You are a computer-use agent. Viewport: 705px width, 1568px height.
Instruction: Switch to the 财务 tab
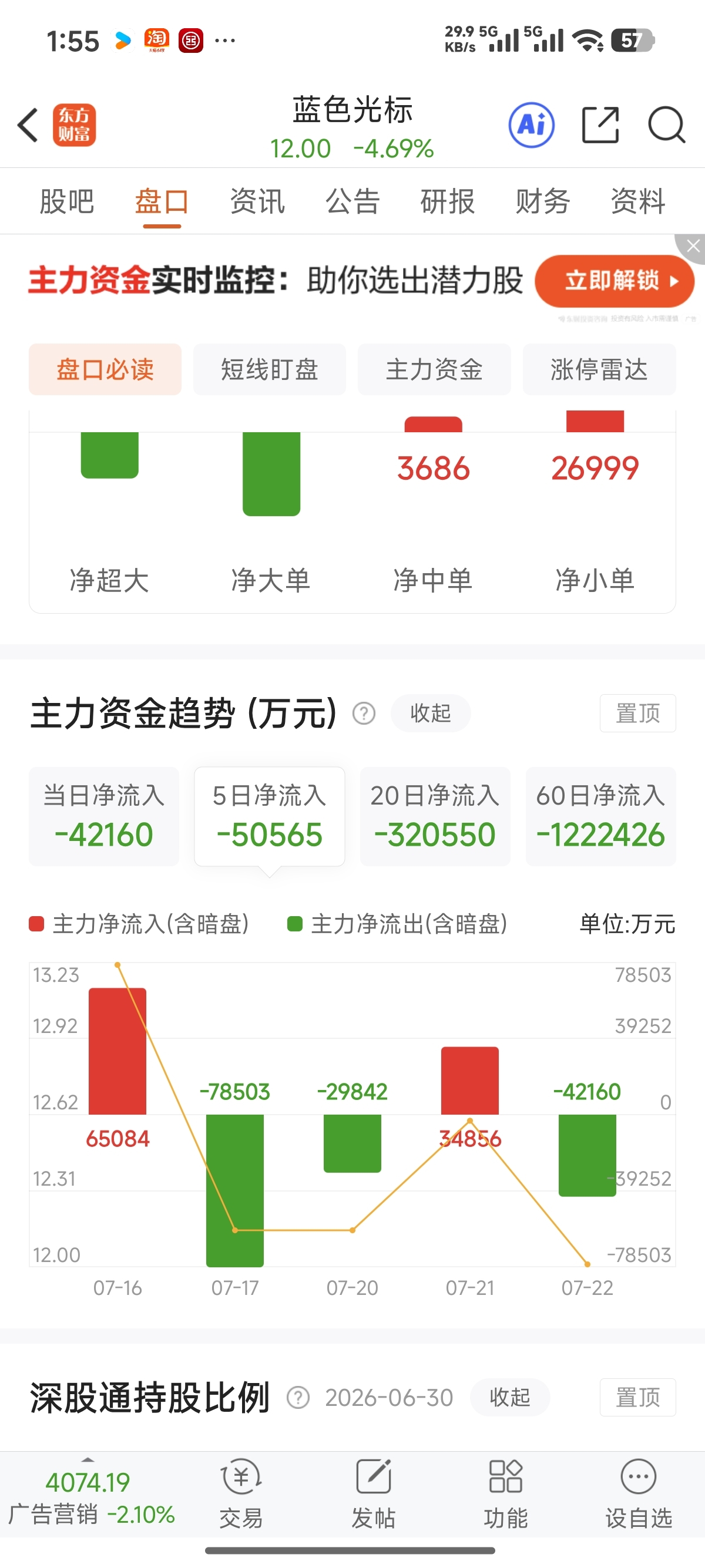[543, 201]
